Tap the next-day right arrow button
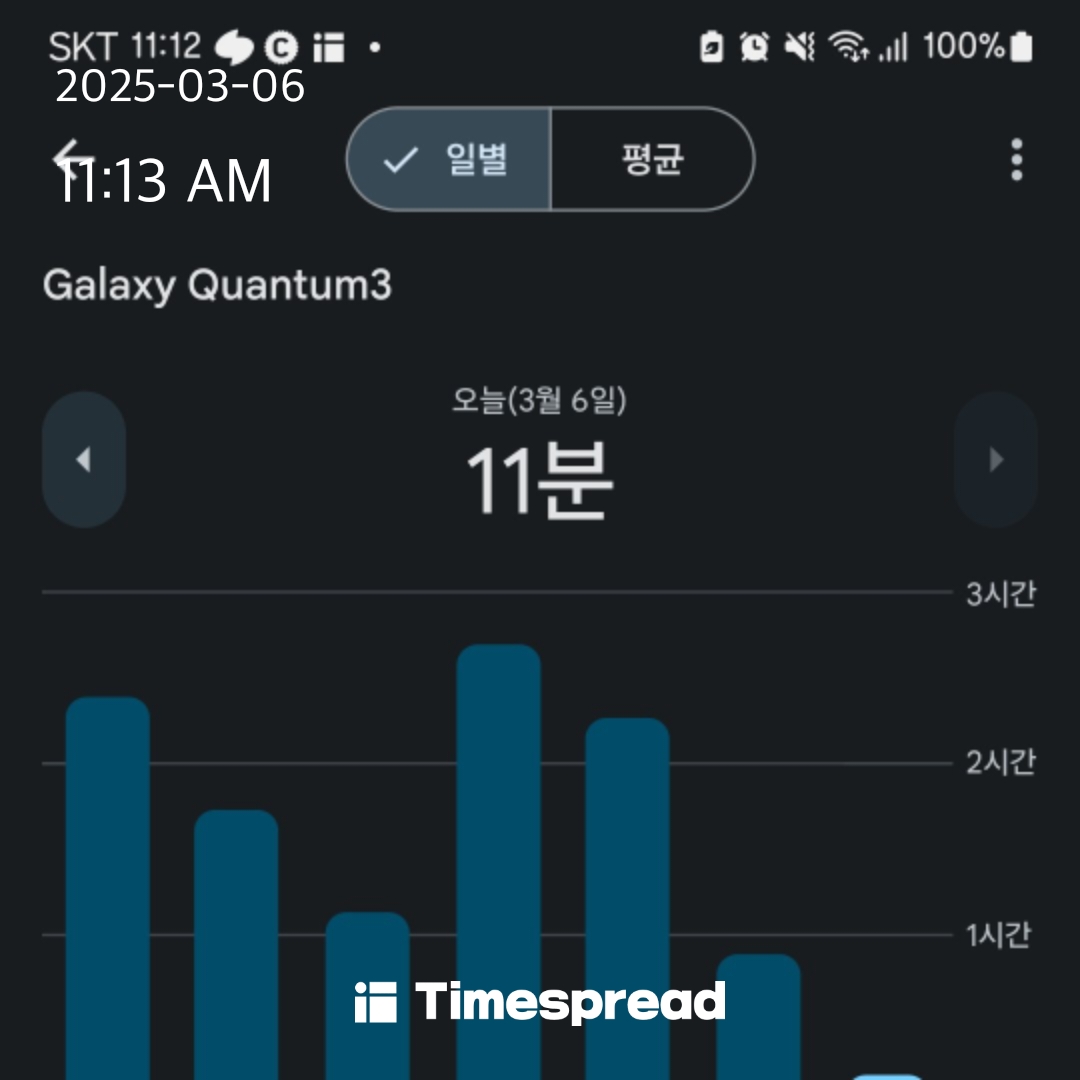The width and height of the screenshot is (1080, 1080). click(996, 459)
